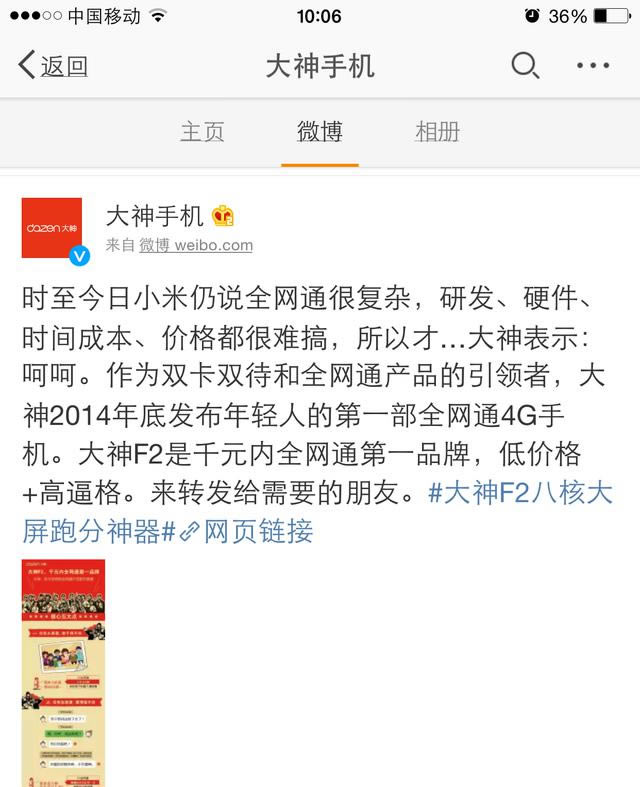Go back using 返回 button

click(53, 66)
